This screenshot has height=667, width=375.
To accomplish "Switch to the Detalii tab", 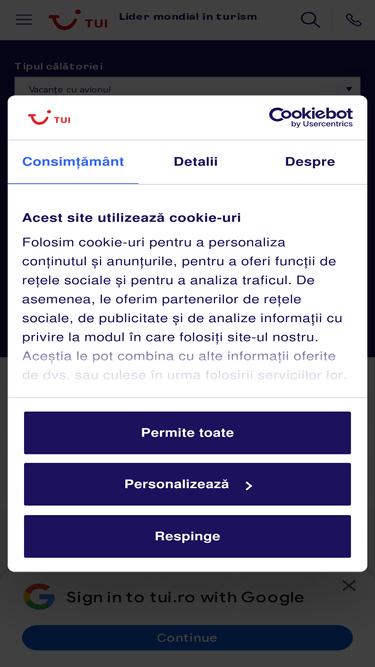I will click(196, 162).
